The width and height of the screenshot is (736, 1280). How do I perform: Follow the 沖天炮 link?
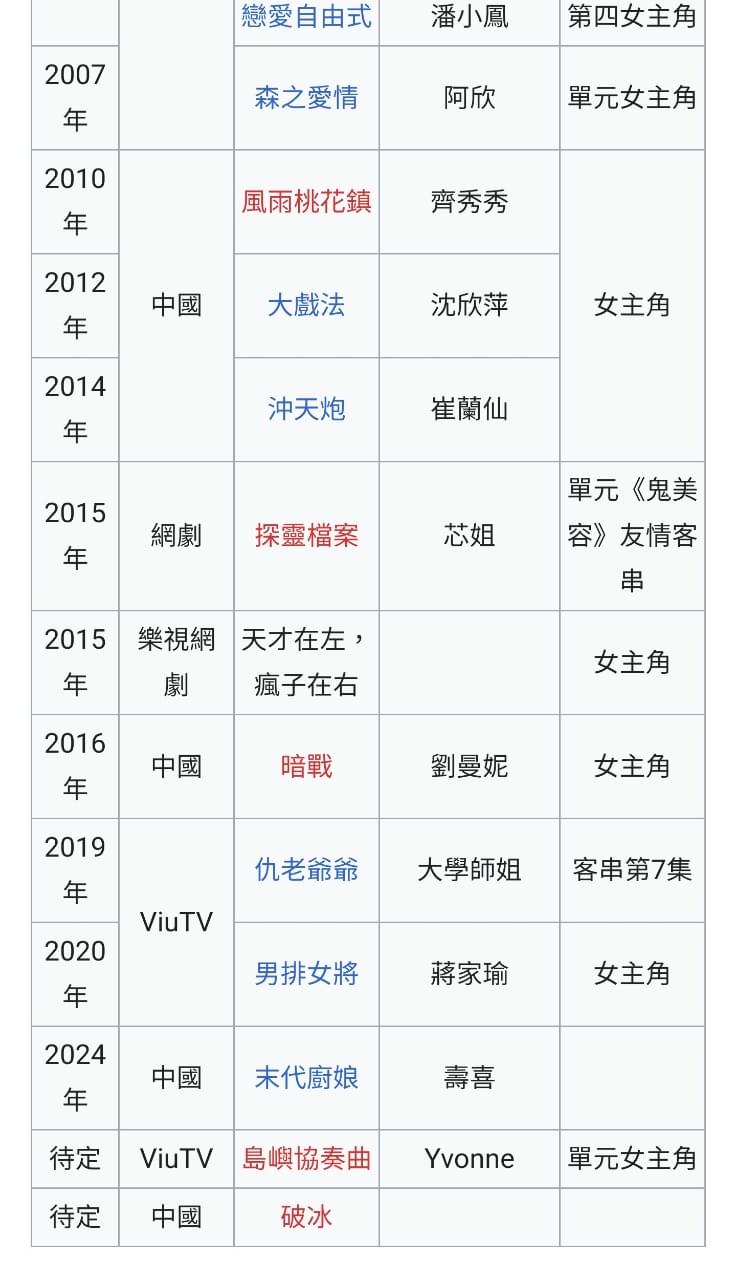[306, 410]
